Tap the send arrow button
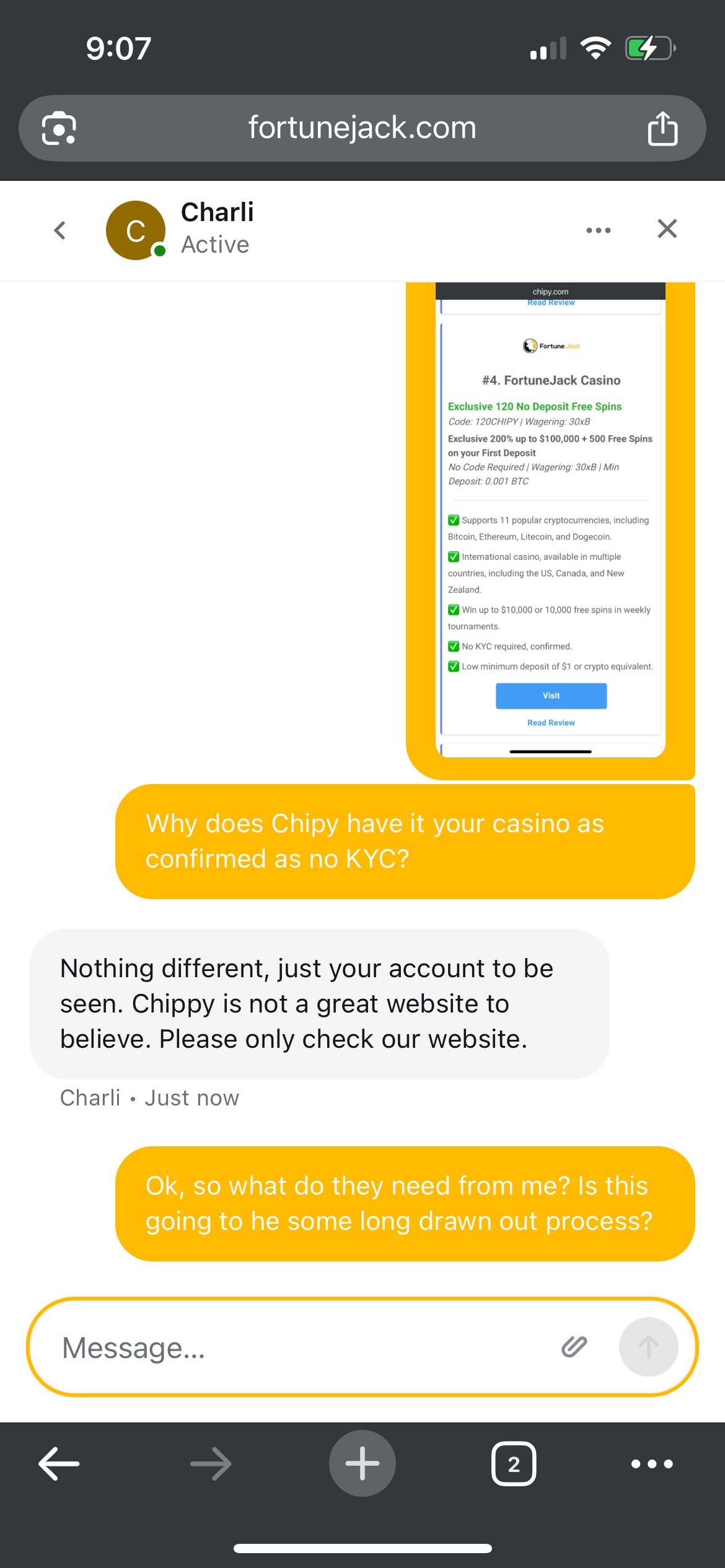 coord(648,1347)
